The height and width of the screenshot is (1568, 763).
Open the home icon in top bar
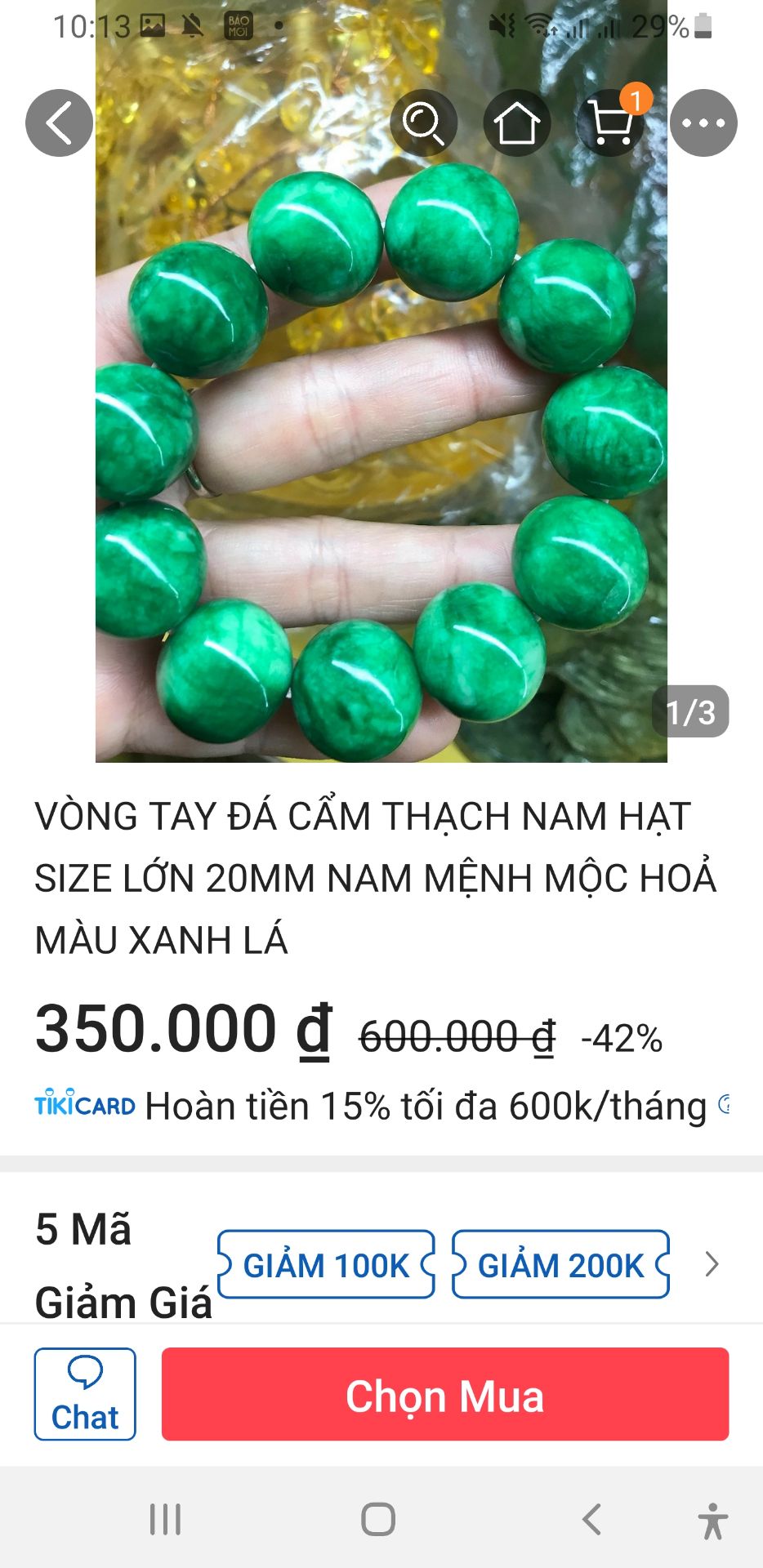tap(518, 122)
